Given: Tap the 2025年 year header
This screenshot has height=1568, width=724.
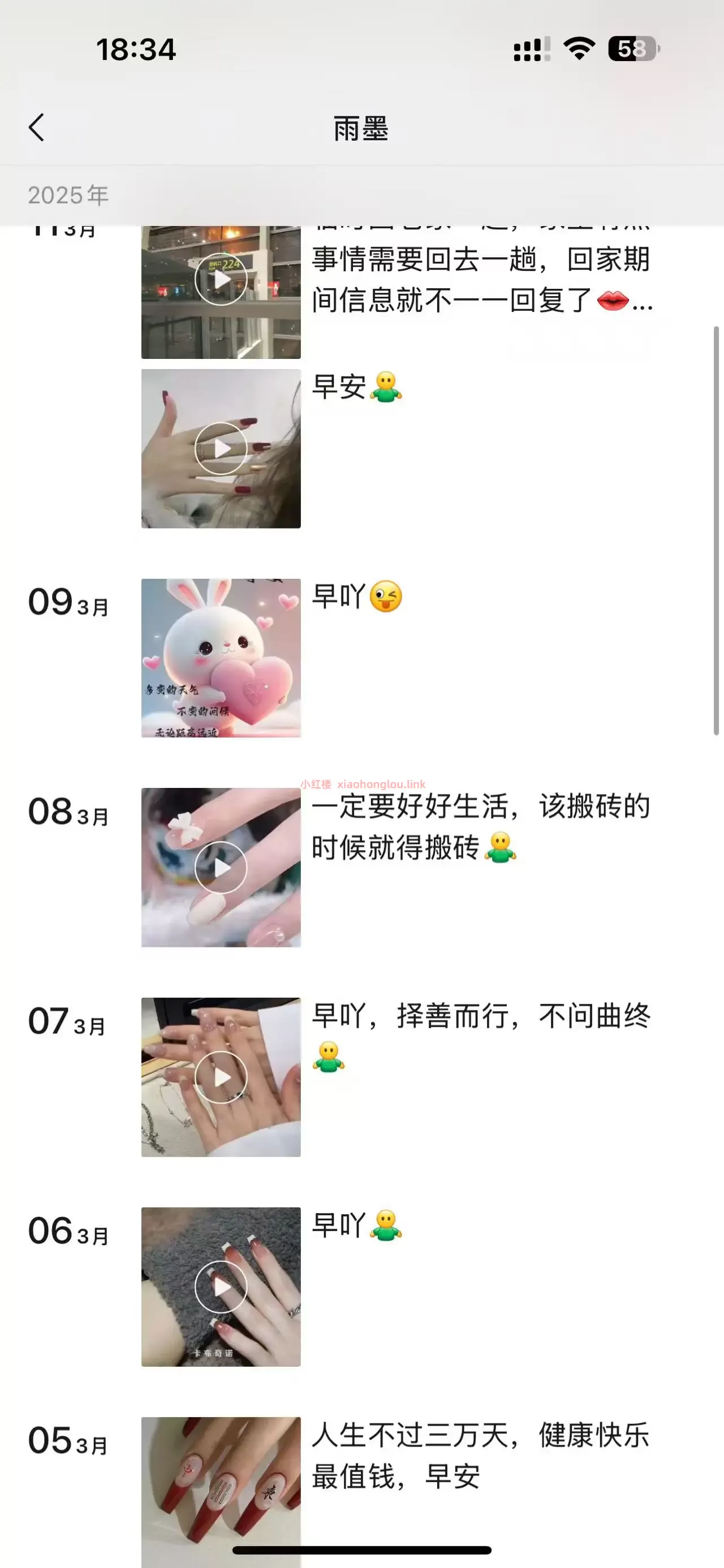Looking at the screenshot, I should tap(67, 195).
